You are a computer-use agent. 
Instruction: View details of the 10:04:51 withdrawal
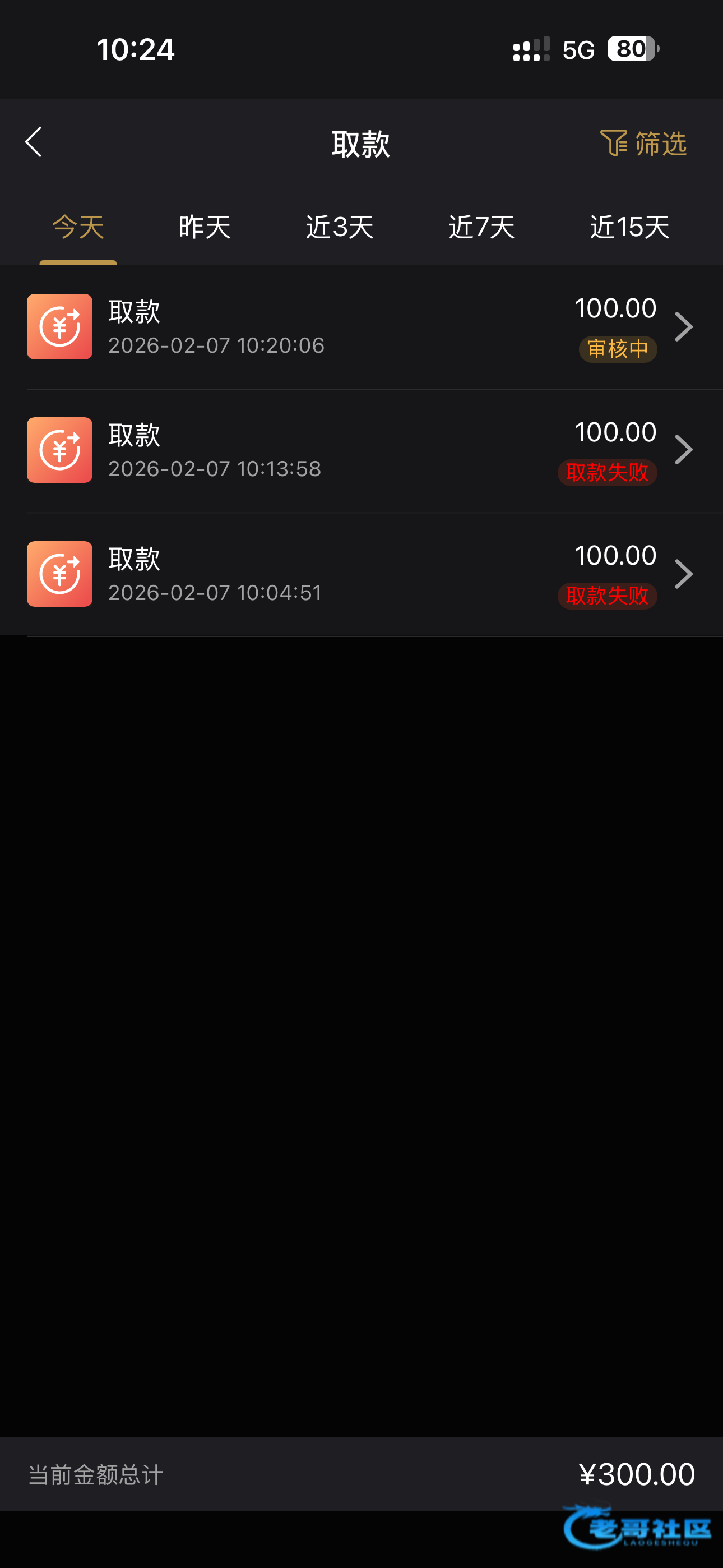[x=361, y=575]
